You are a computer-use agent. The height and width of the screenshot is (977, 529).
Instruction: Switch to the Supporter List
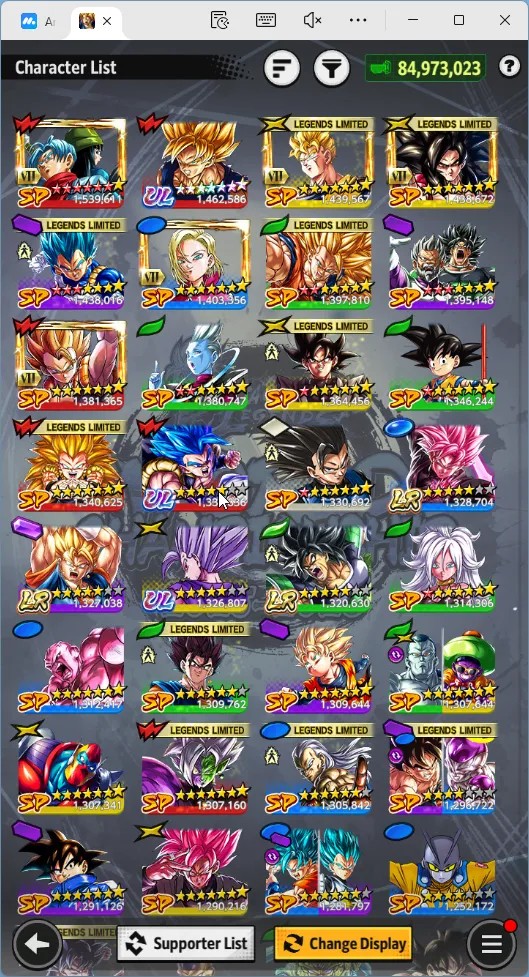186,943
